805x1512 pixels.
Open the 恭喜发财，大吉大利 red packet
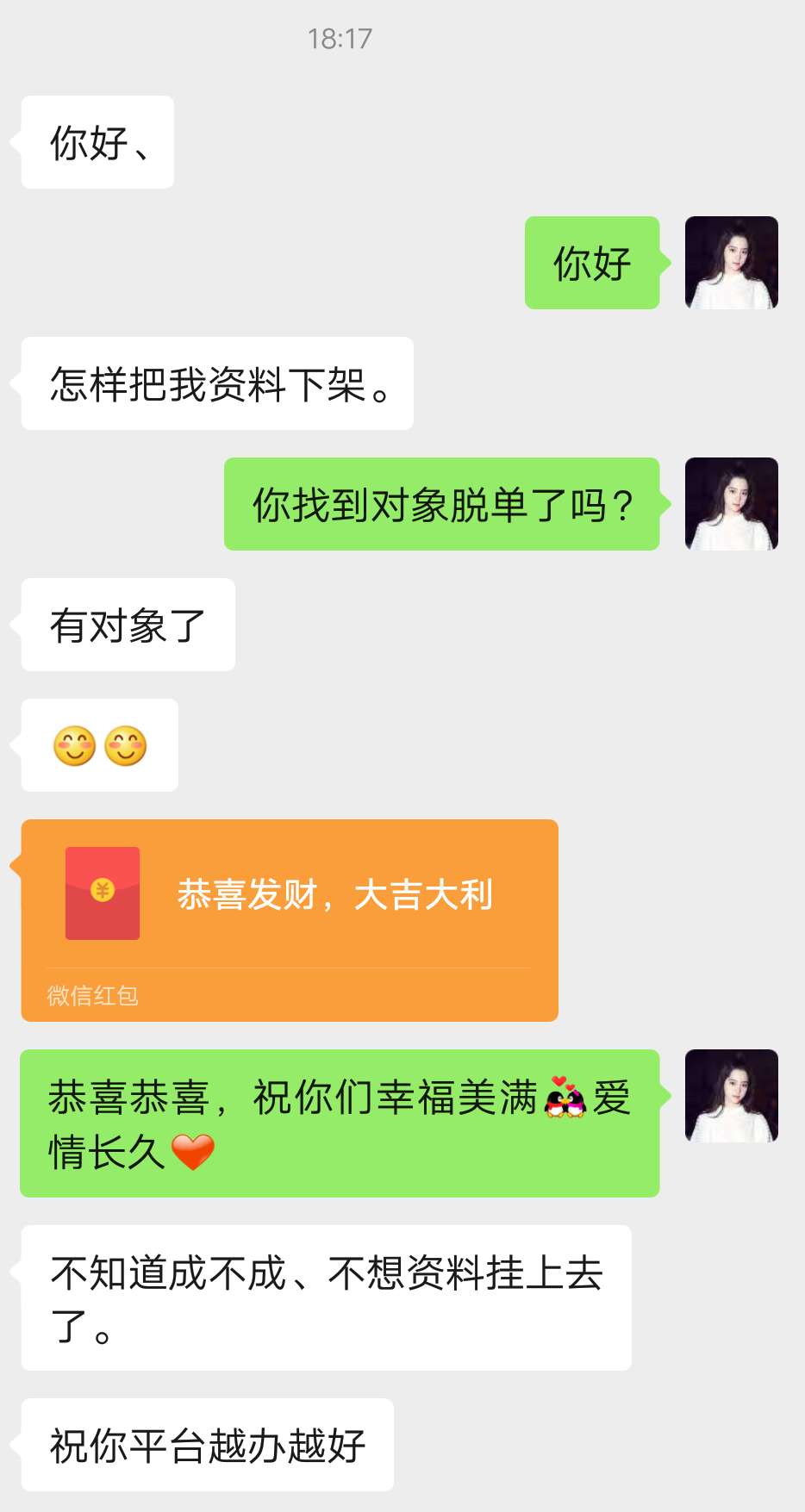[x=290, y=918]
